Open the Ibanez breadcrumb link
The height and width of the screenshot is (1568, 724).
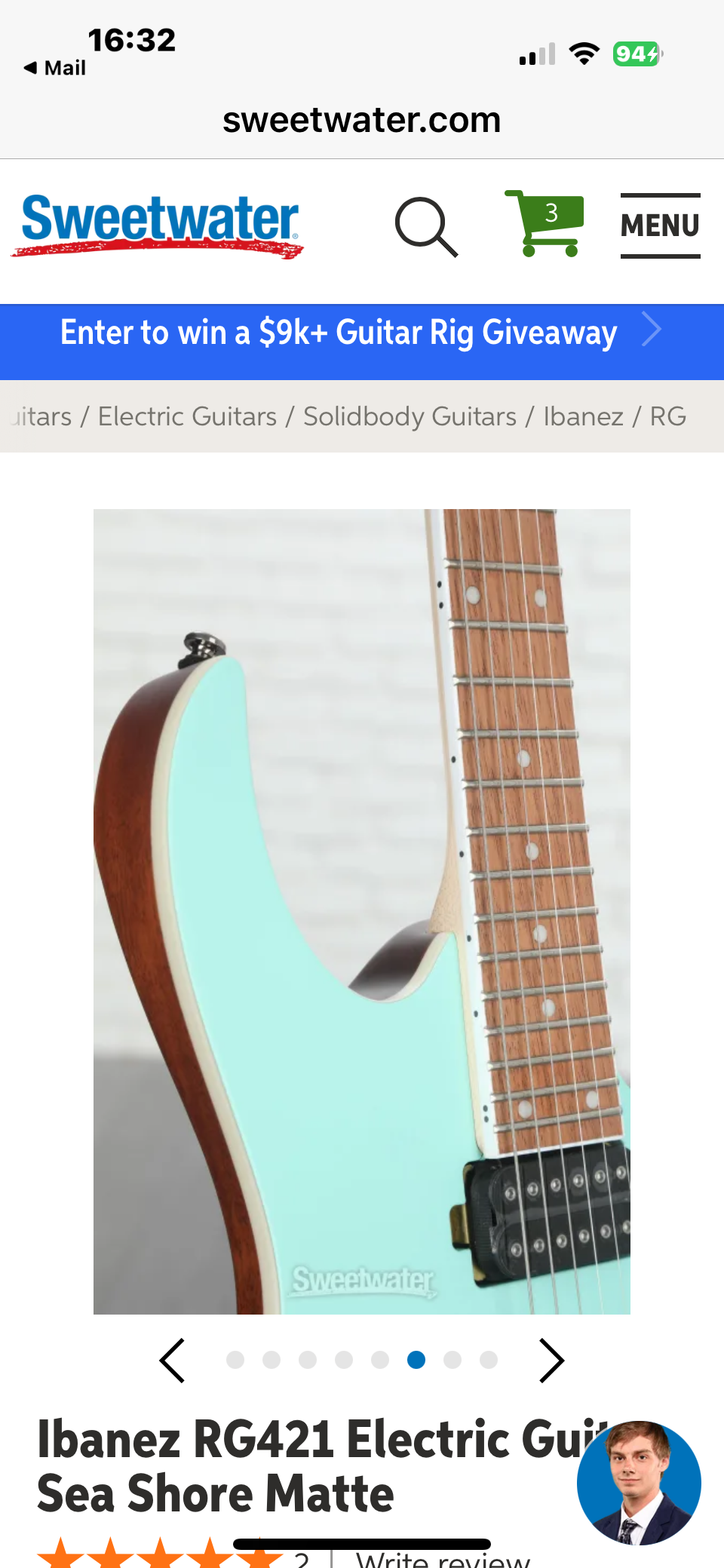583,416
